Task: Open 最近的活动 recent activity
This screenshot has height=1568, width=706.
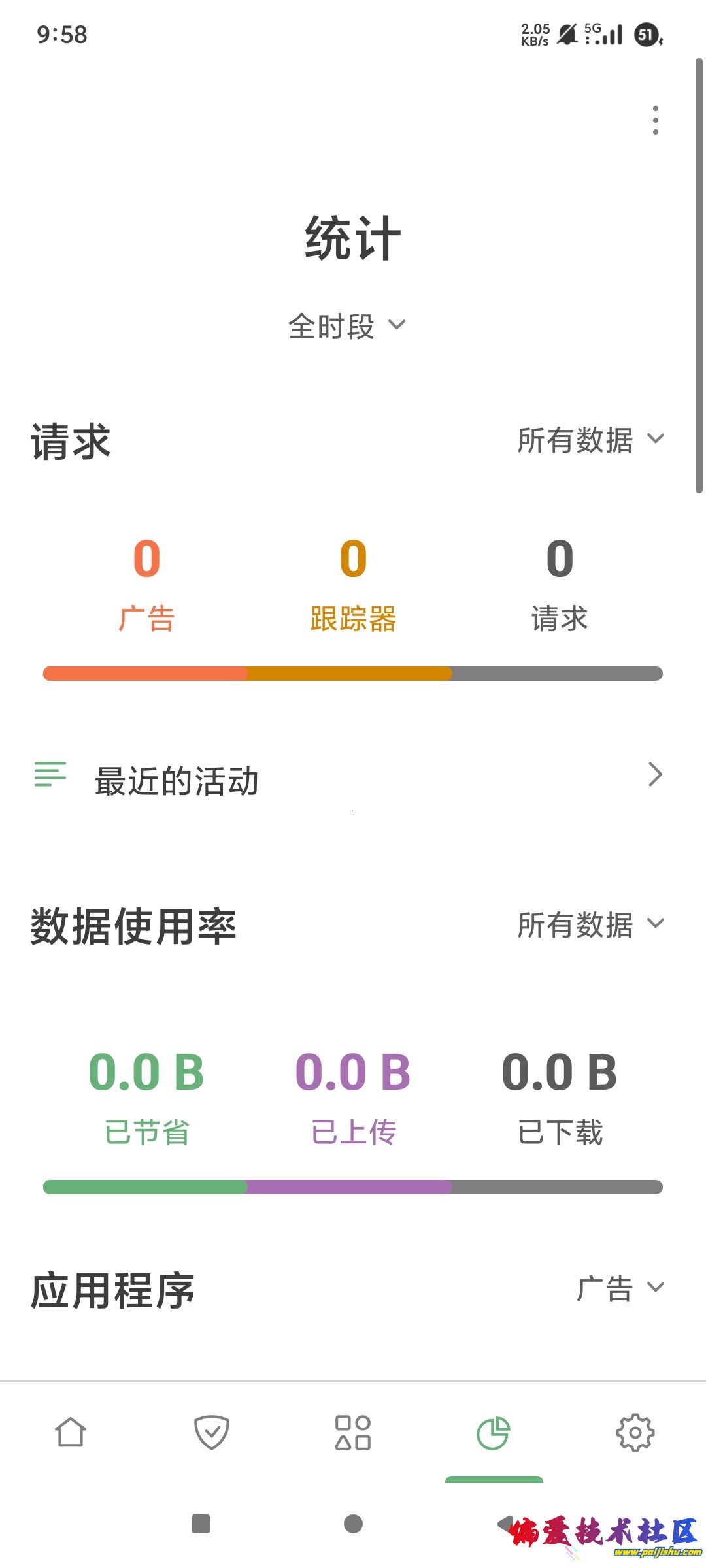Action: click(349, 779)
